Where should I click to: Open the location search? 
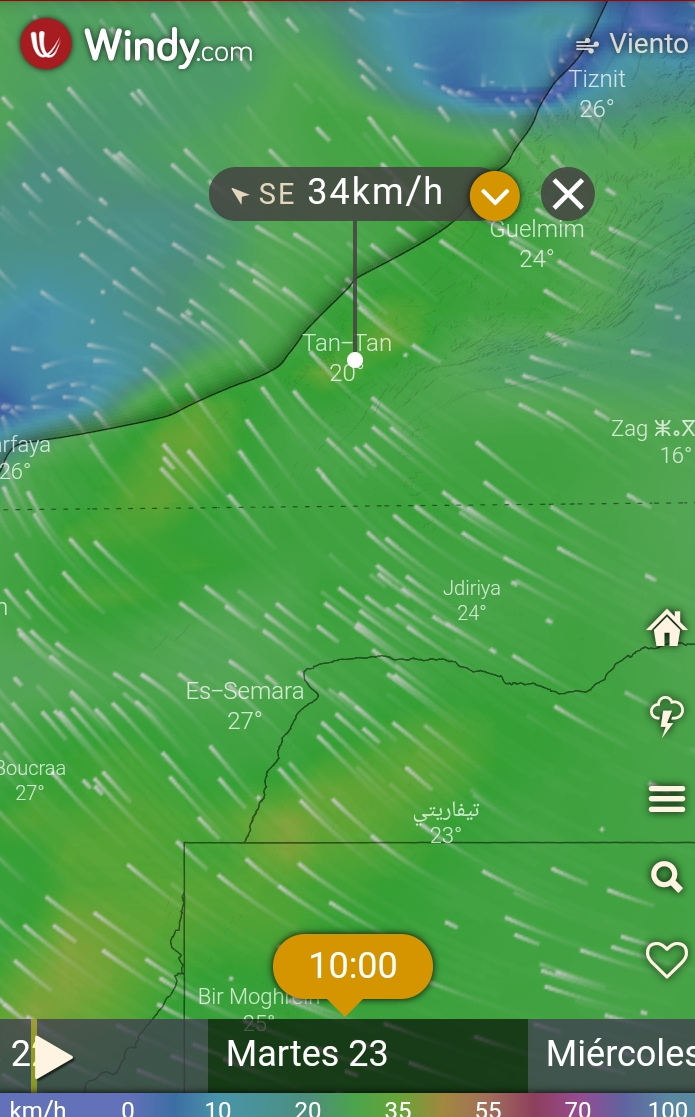(x=666, y=877)
